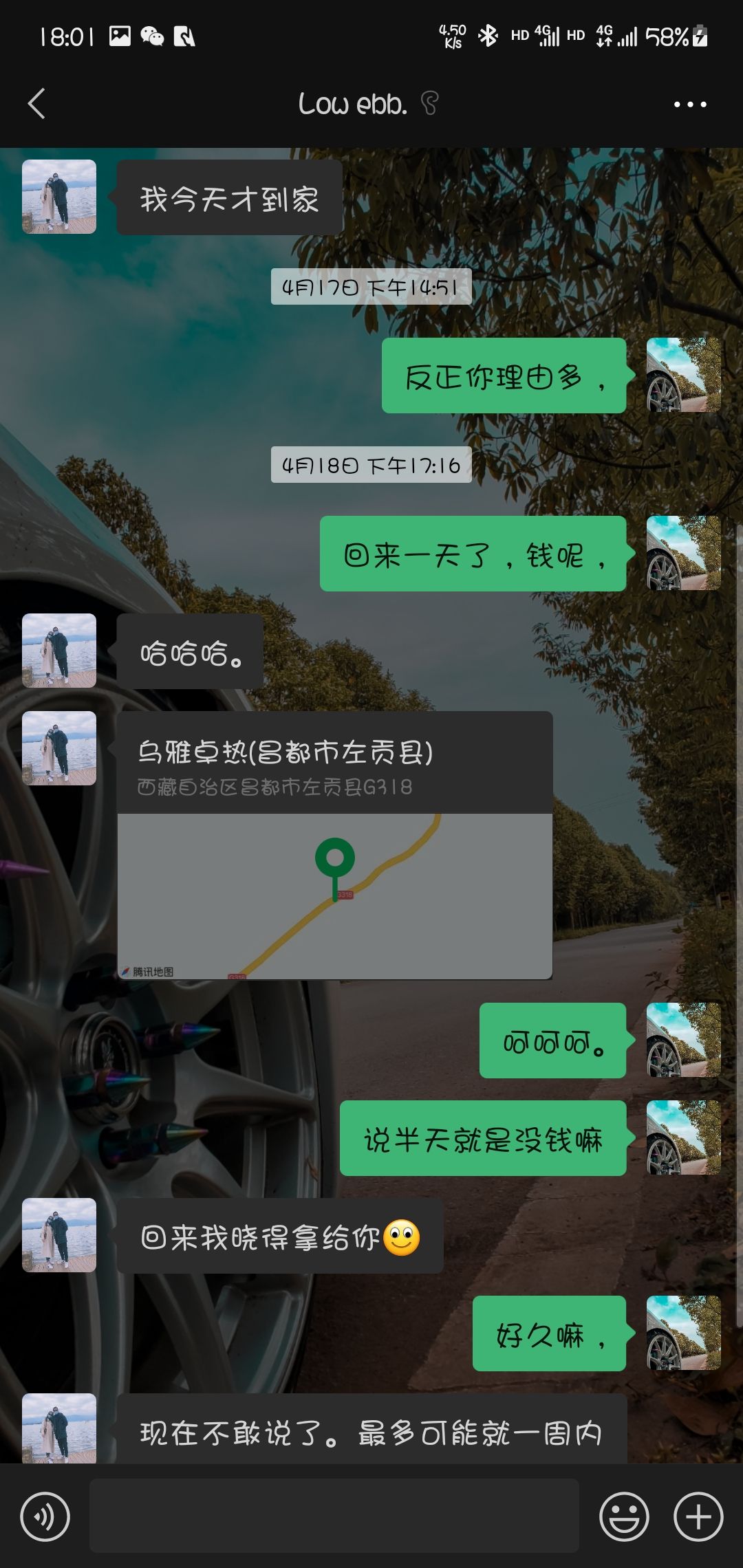Switch to voice message input
This screenshot has height=1568, width=743.
click(x=45, y=1516)
